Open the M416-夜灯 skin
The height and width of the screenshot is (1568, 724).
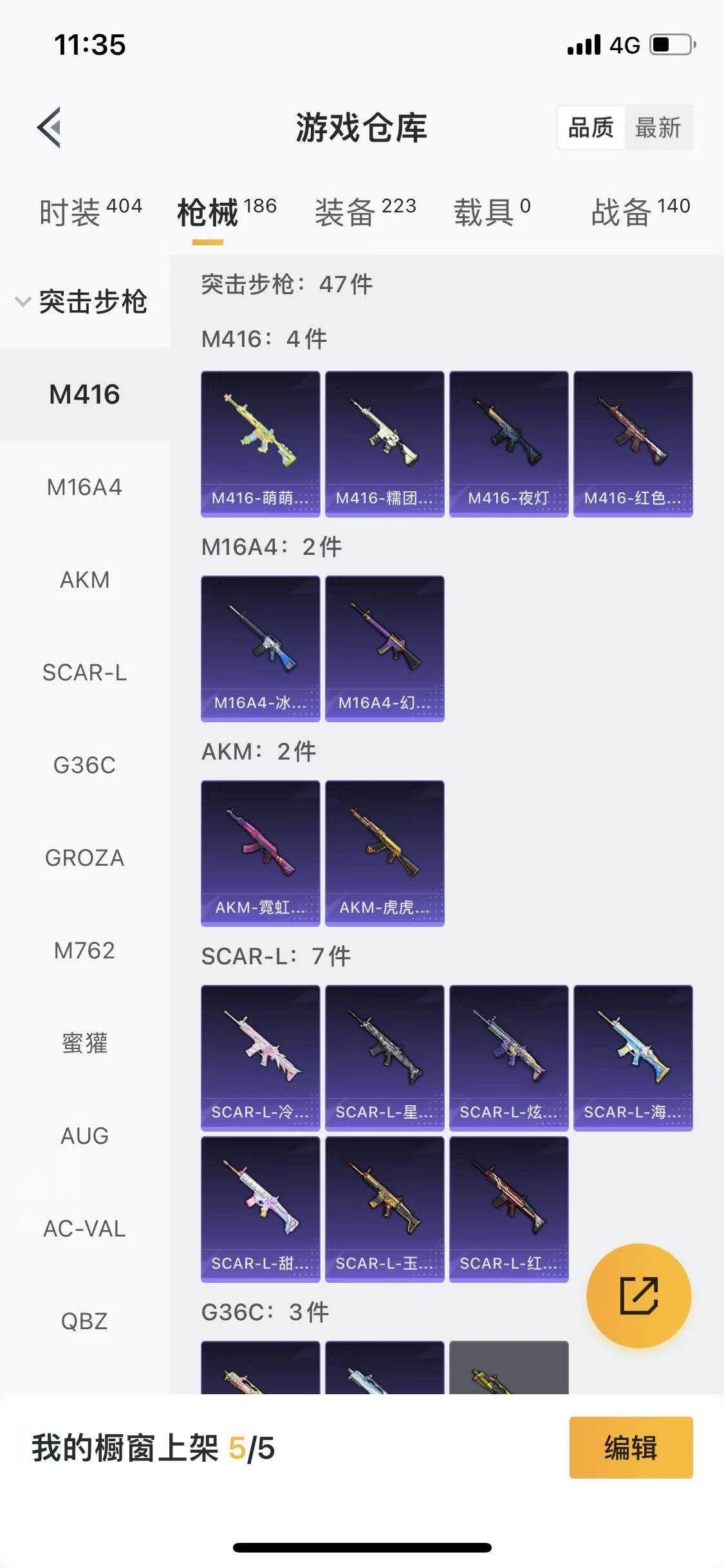point(508,443)
